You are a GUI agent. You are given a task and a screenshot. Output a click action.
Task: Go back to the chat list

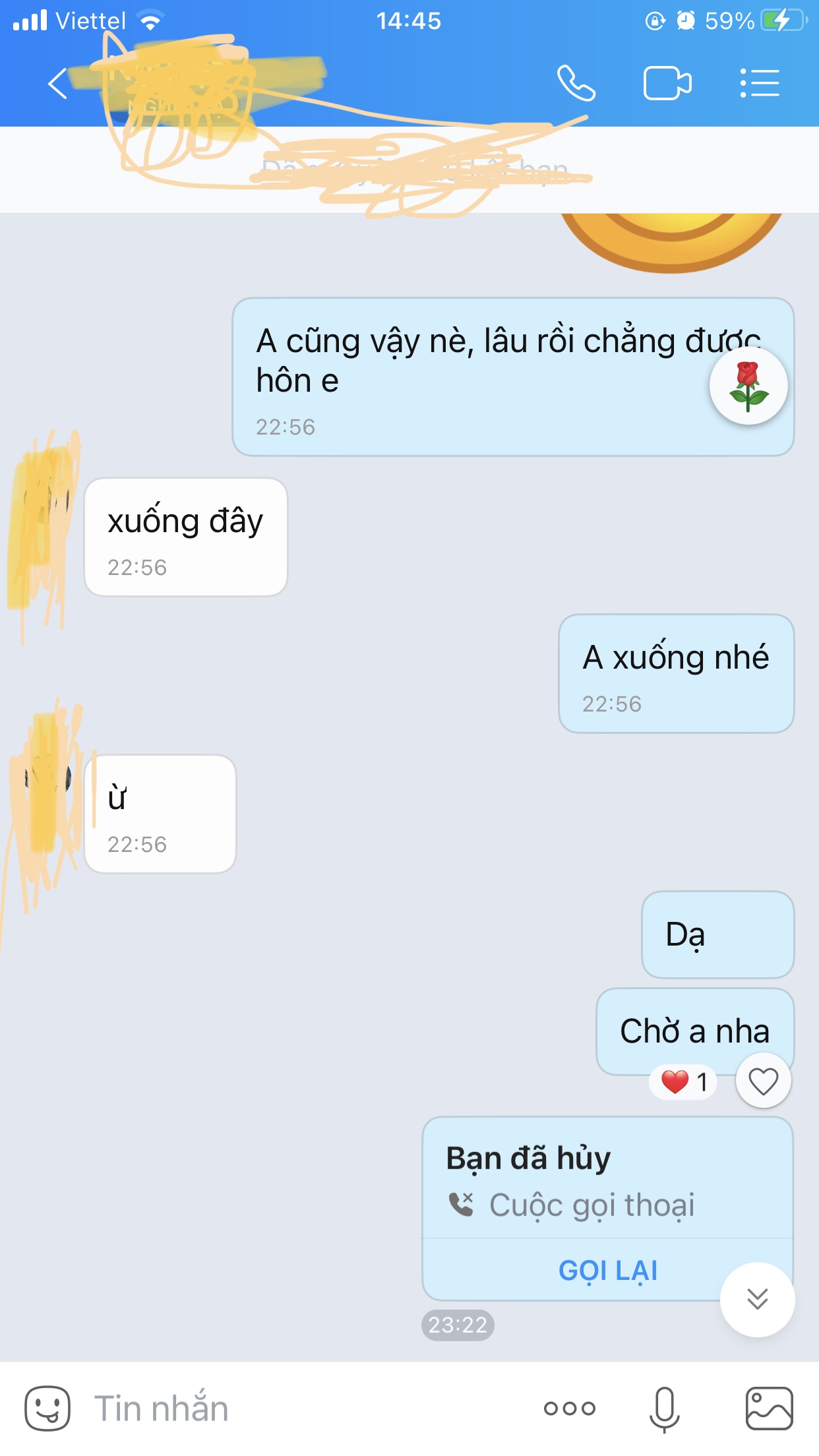point(58,84)
